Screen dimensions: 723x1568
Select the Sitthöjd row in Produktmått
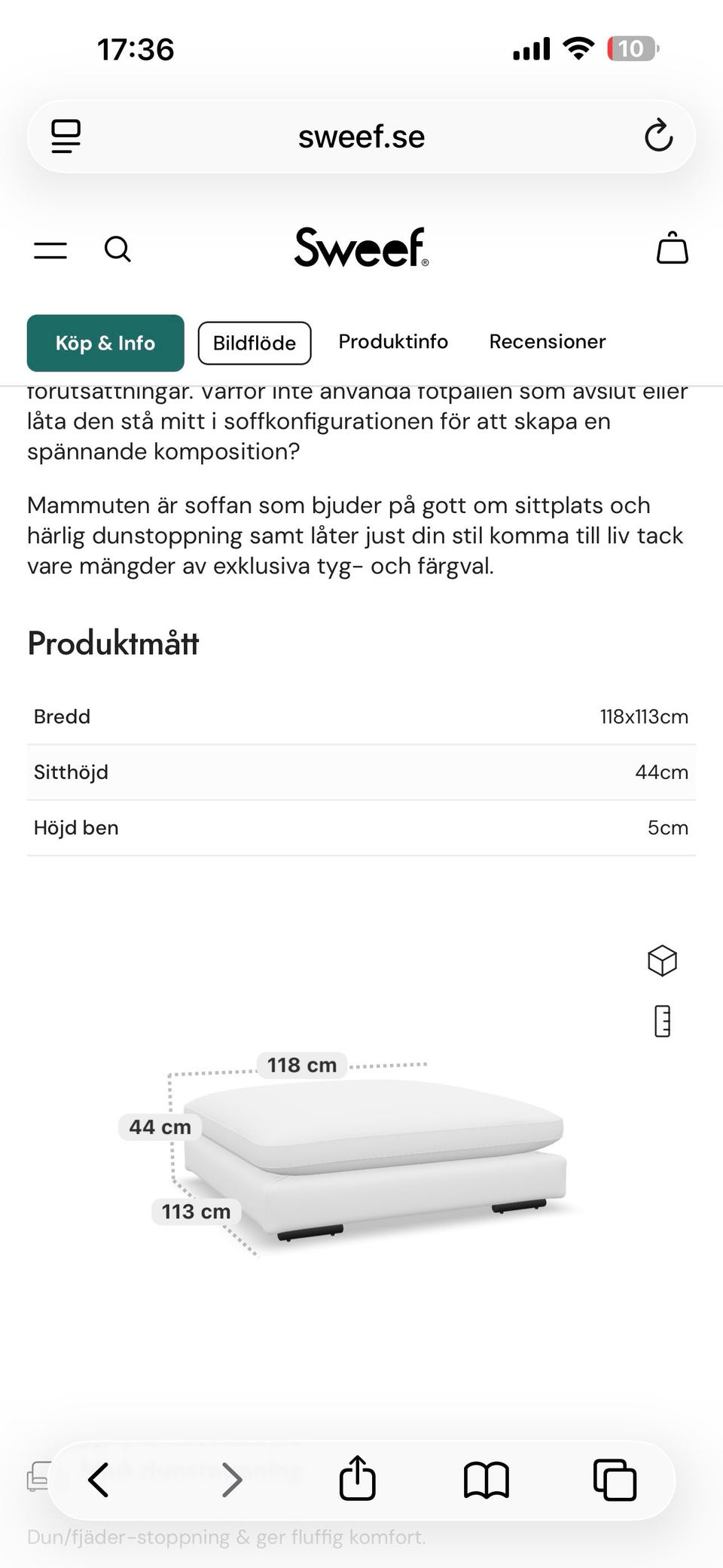click(361, 772)
